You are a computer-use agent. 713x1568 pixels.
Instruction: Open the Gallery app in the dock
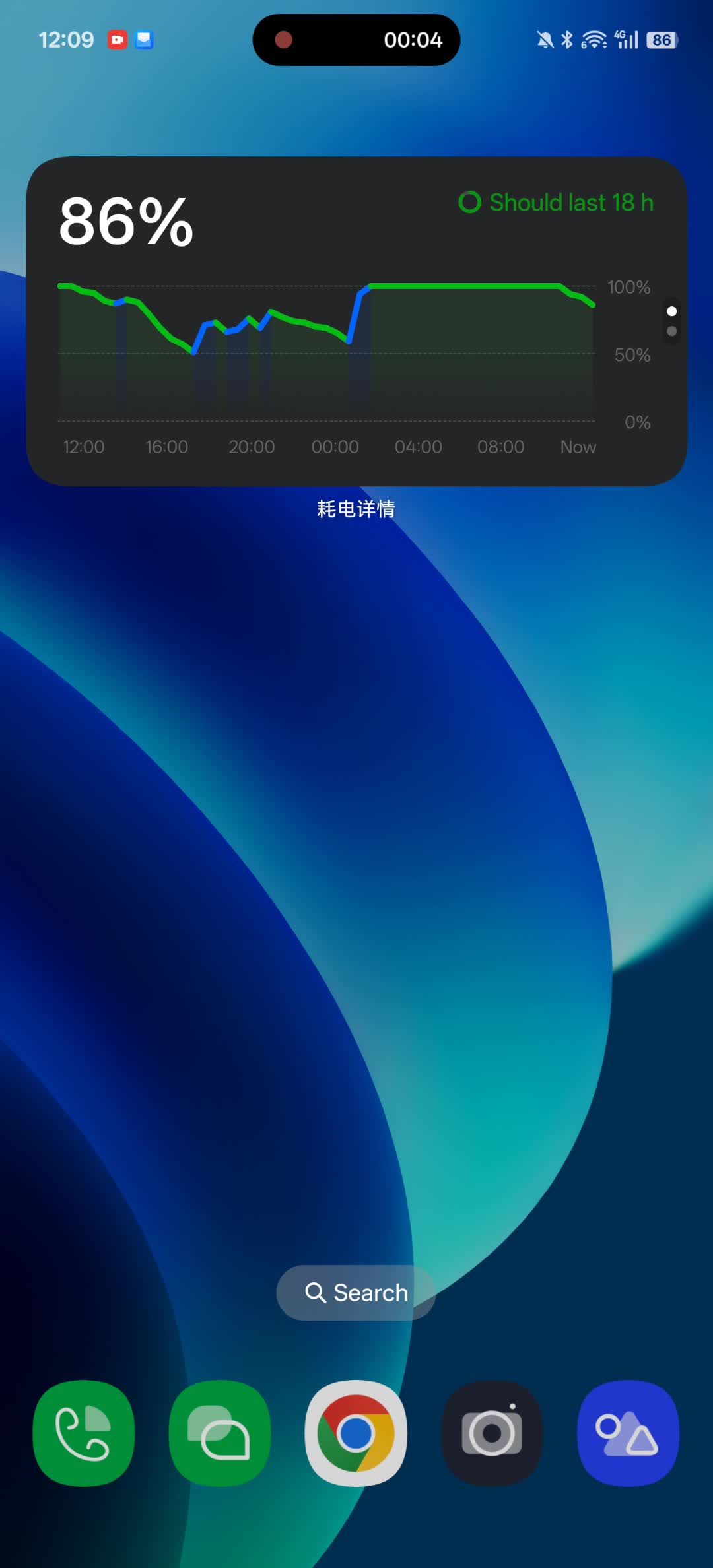(628, 1433)
